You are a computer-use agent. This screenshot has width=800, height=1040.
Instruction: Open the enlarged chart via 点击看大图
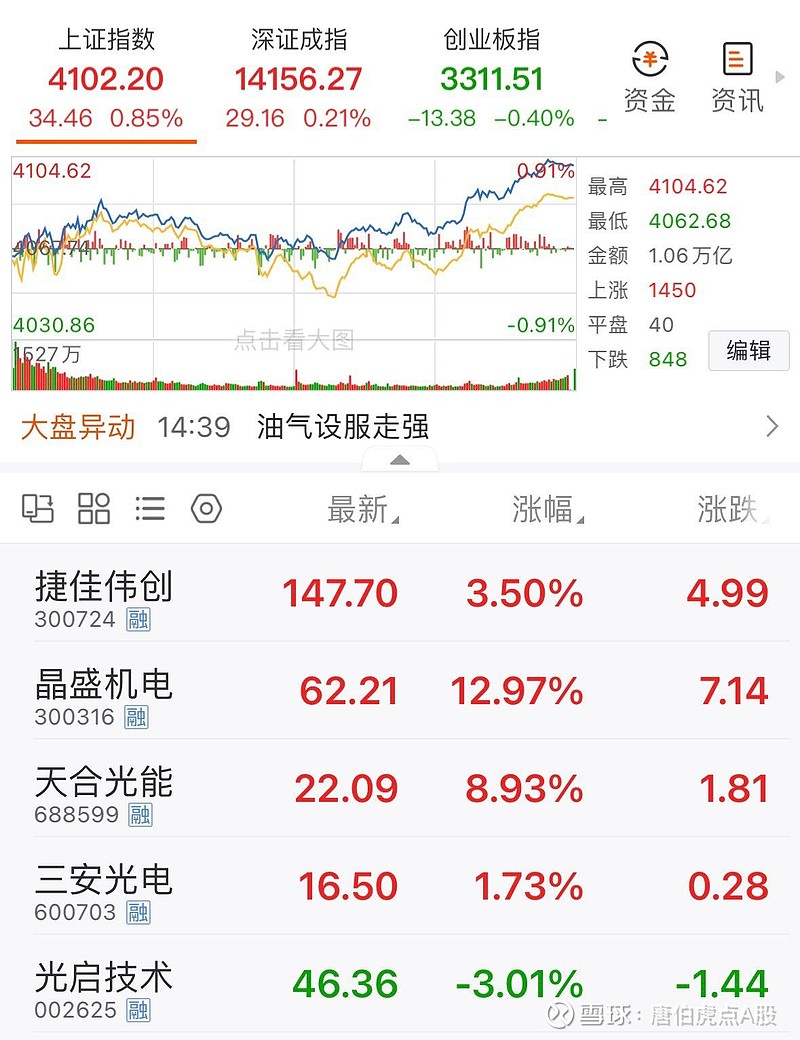click(295, 339)
